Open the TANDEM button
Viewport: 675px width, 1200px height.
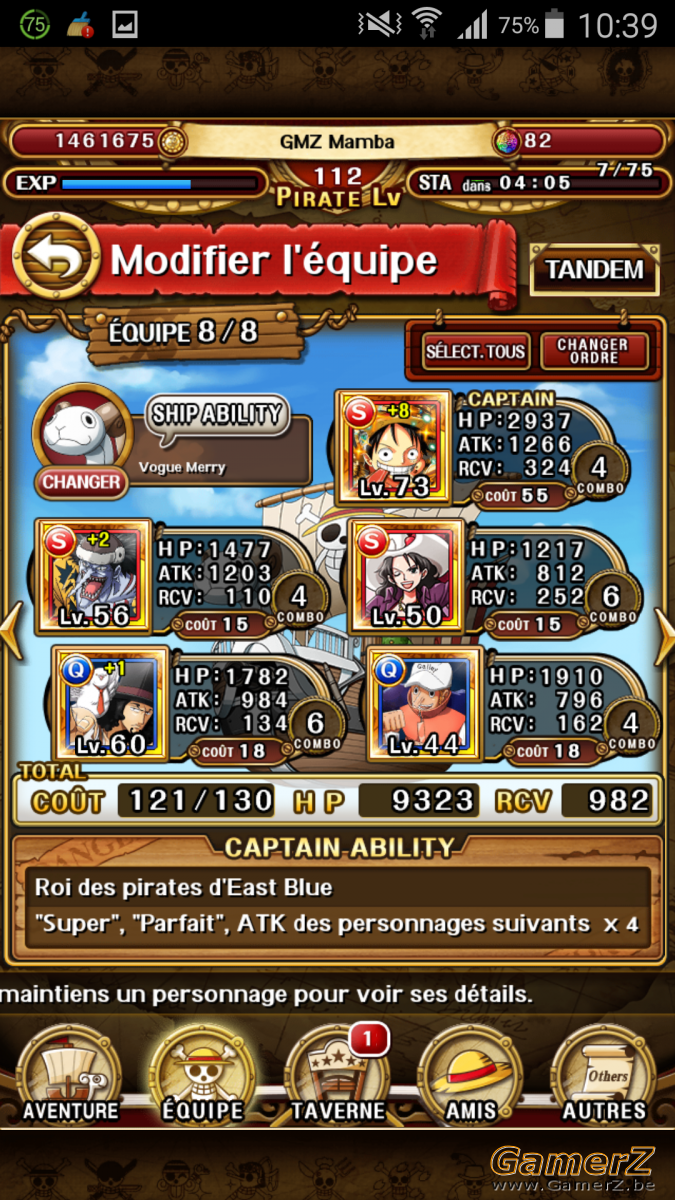pyautogui.click(x=594, y=269)
